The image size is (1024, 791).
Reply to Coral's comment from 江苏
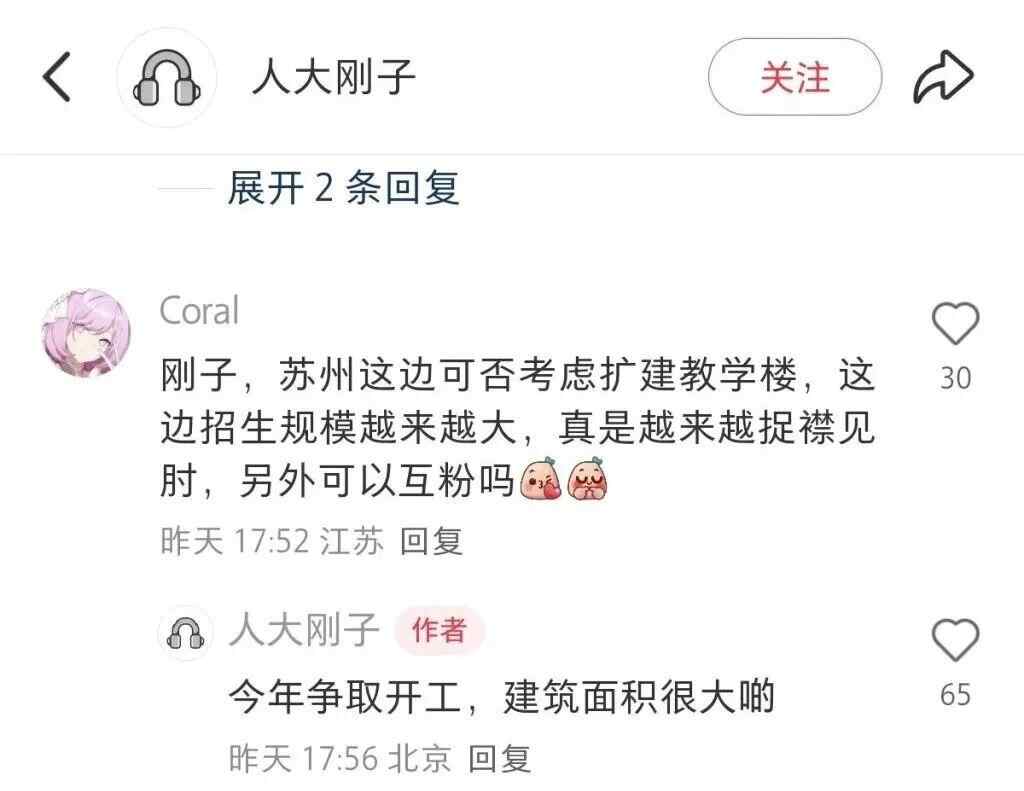tap(432, 541)
